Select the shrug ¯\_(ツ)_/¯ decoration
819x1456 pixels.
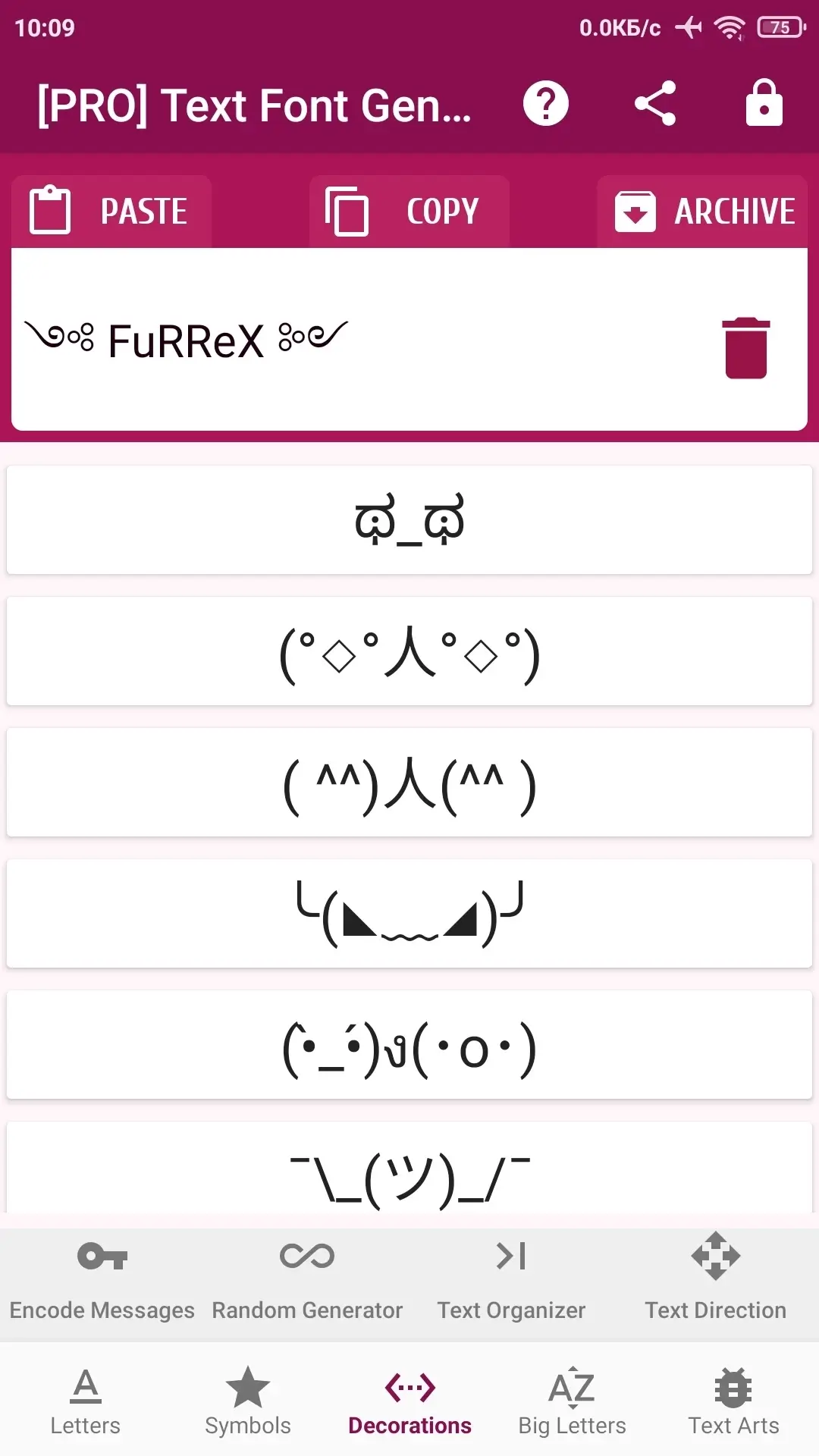point(409,1168)
